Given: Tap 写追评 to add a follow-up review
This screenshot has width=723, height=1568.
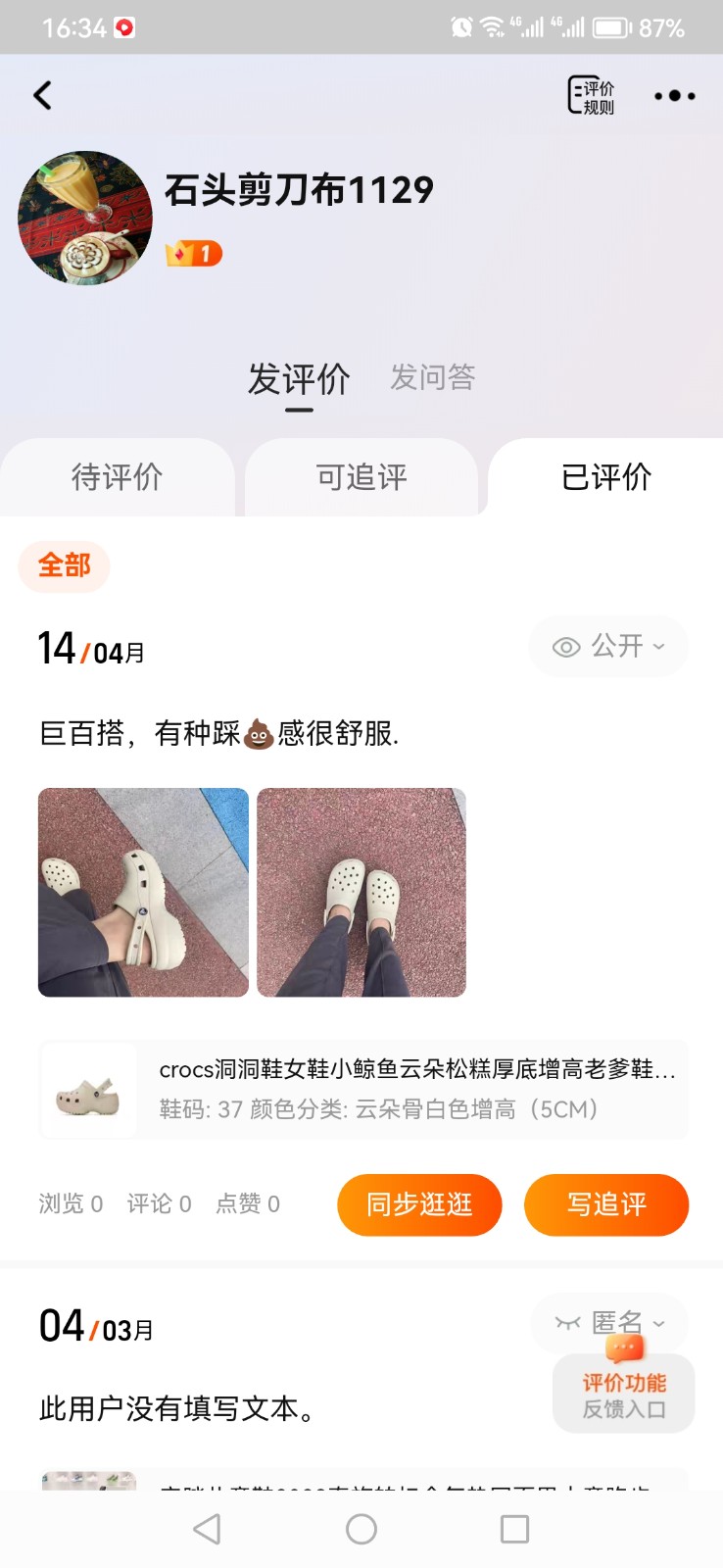Looking at the screenshot, I should (x=606, y=1204).
